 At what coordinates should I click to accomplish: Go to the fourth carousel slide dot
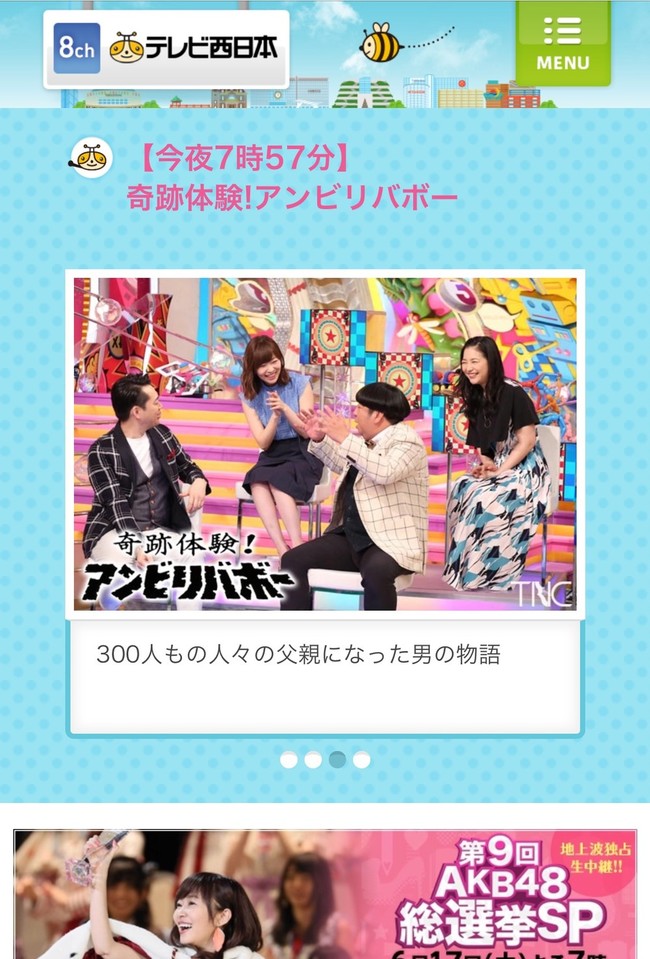(x=362, y=760)
